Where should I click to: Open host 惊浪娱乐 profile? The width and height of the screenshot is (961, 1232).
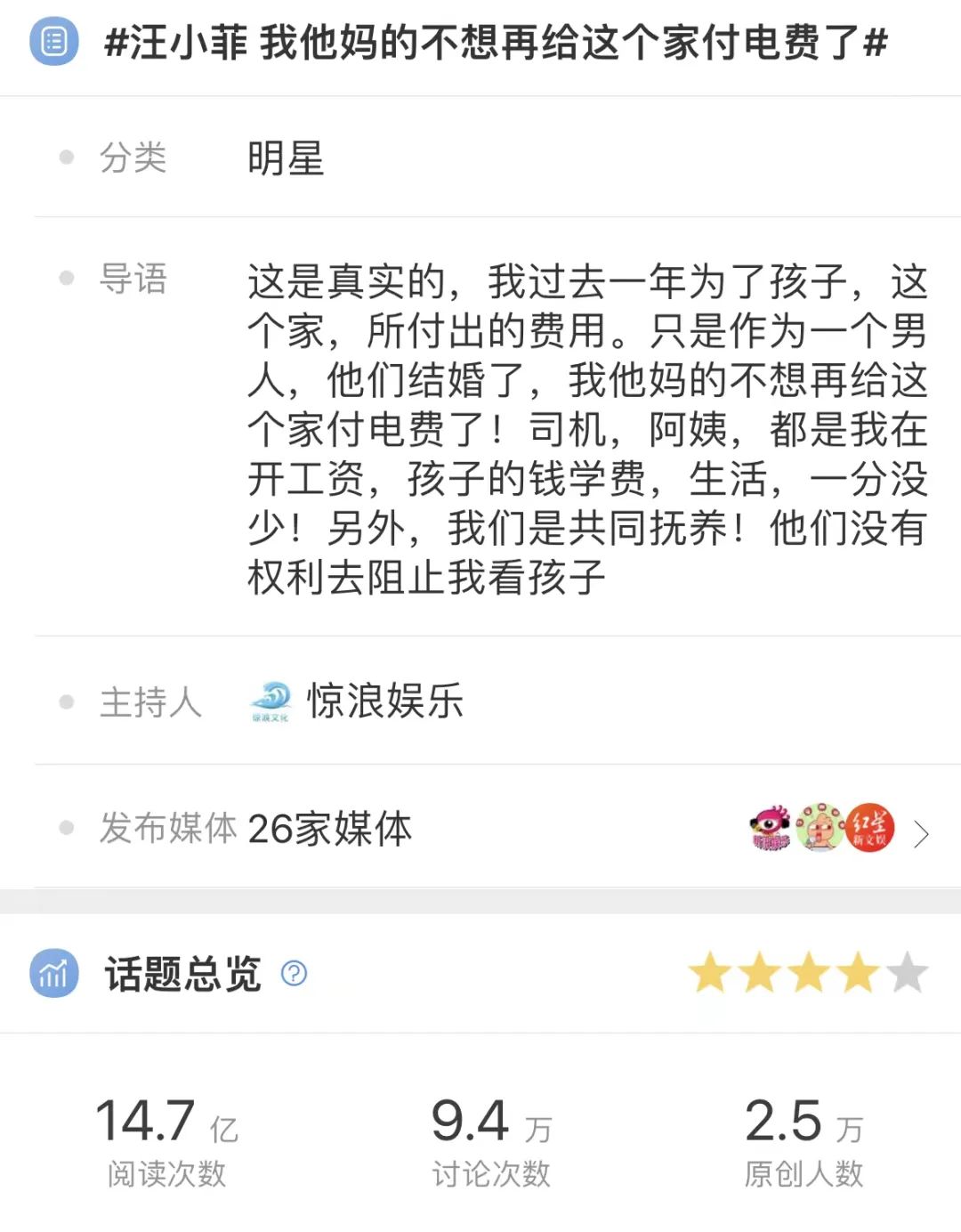tap(384, 701)
